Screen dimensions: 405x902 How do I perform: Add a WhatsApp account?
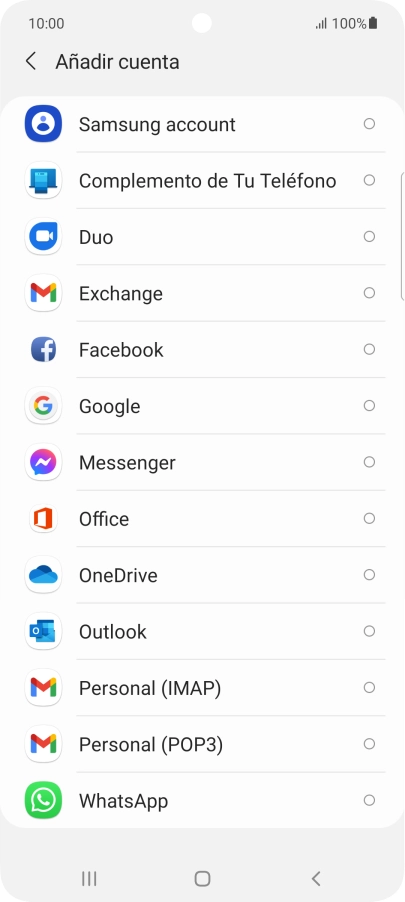point(202,801)
